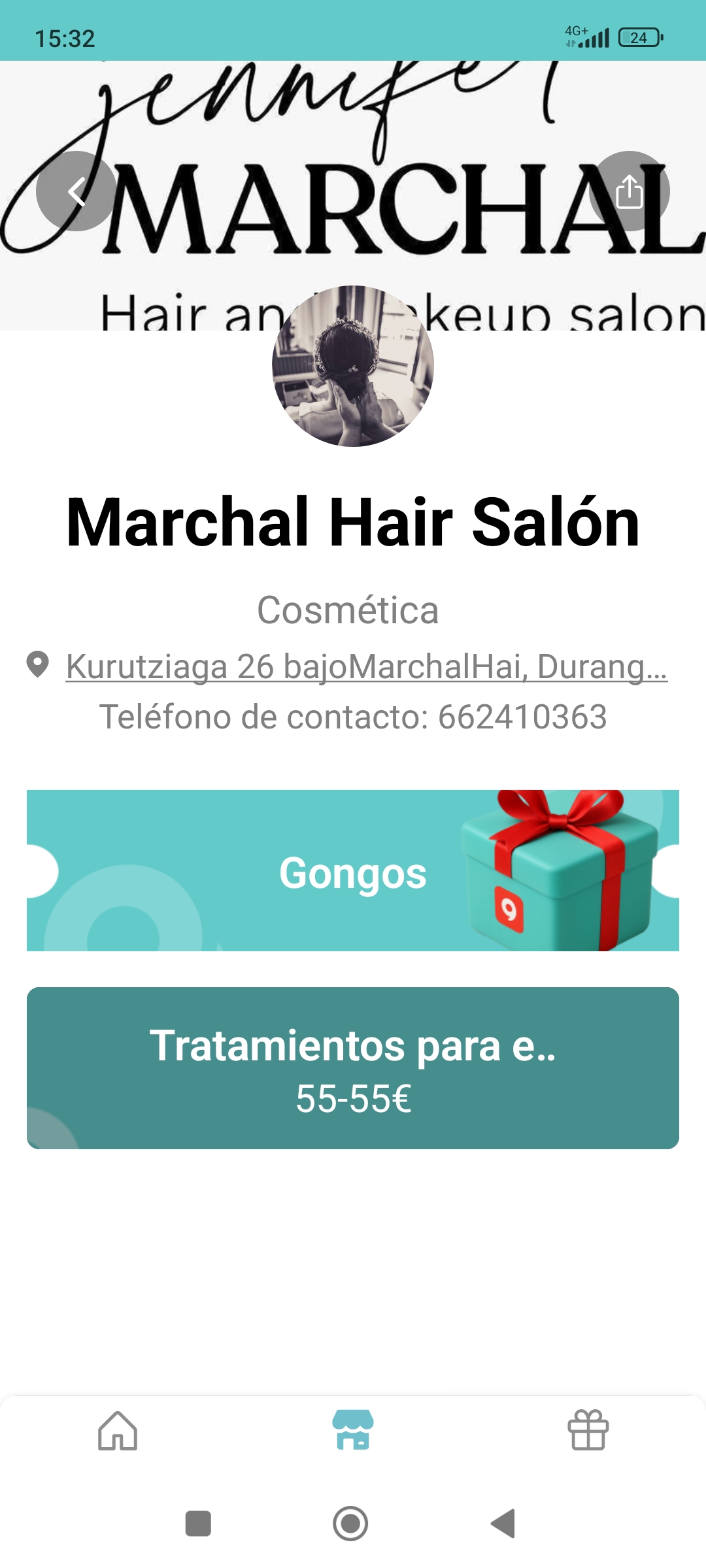The height and width of the screenshot is (1568, 706).
Task: Select the Tratamientos para e.. 55-55€ card
Action: tap(353, 1068)
